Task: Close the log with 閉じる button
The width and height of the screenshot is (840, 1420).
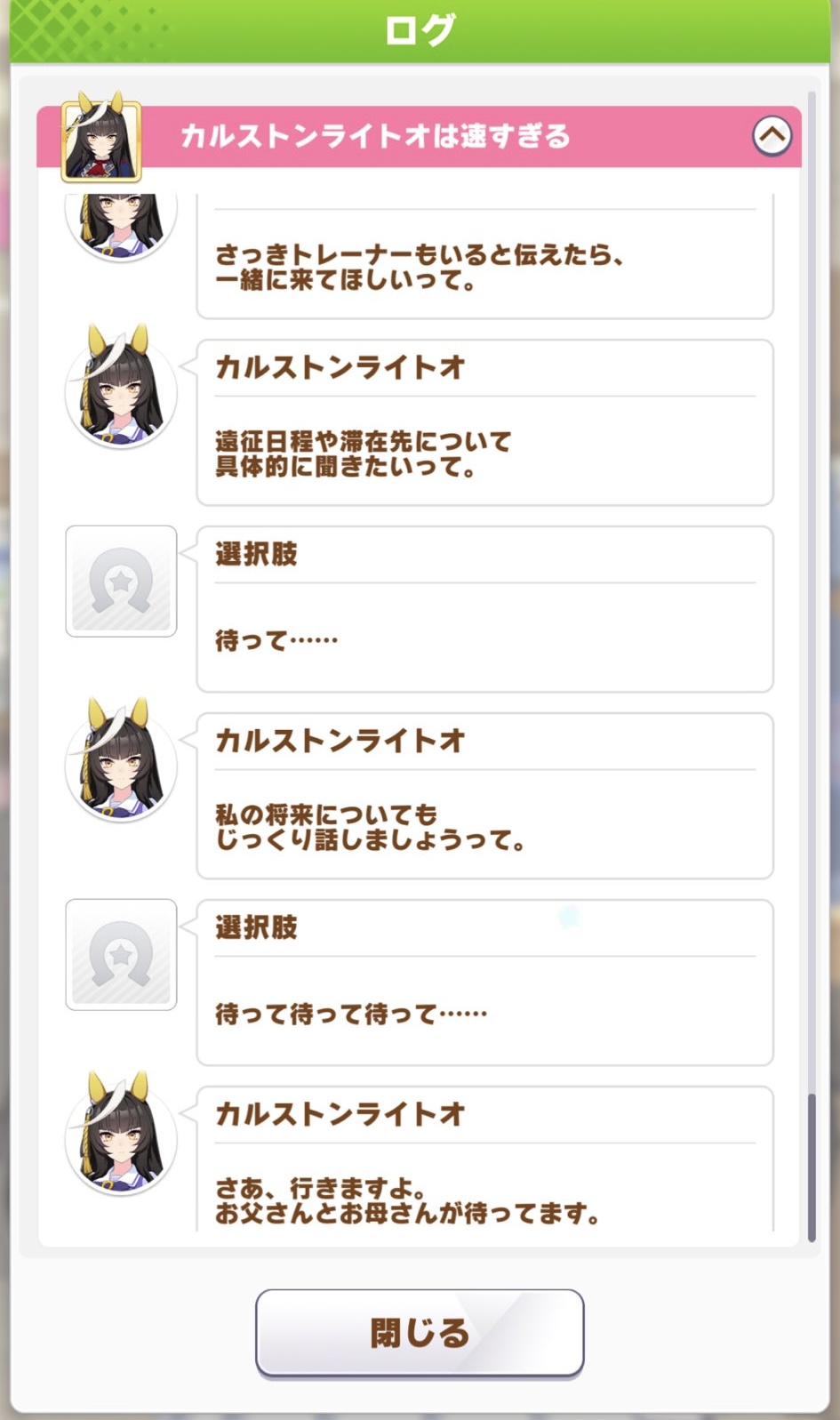Action: point(420,1332)
